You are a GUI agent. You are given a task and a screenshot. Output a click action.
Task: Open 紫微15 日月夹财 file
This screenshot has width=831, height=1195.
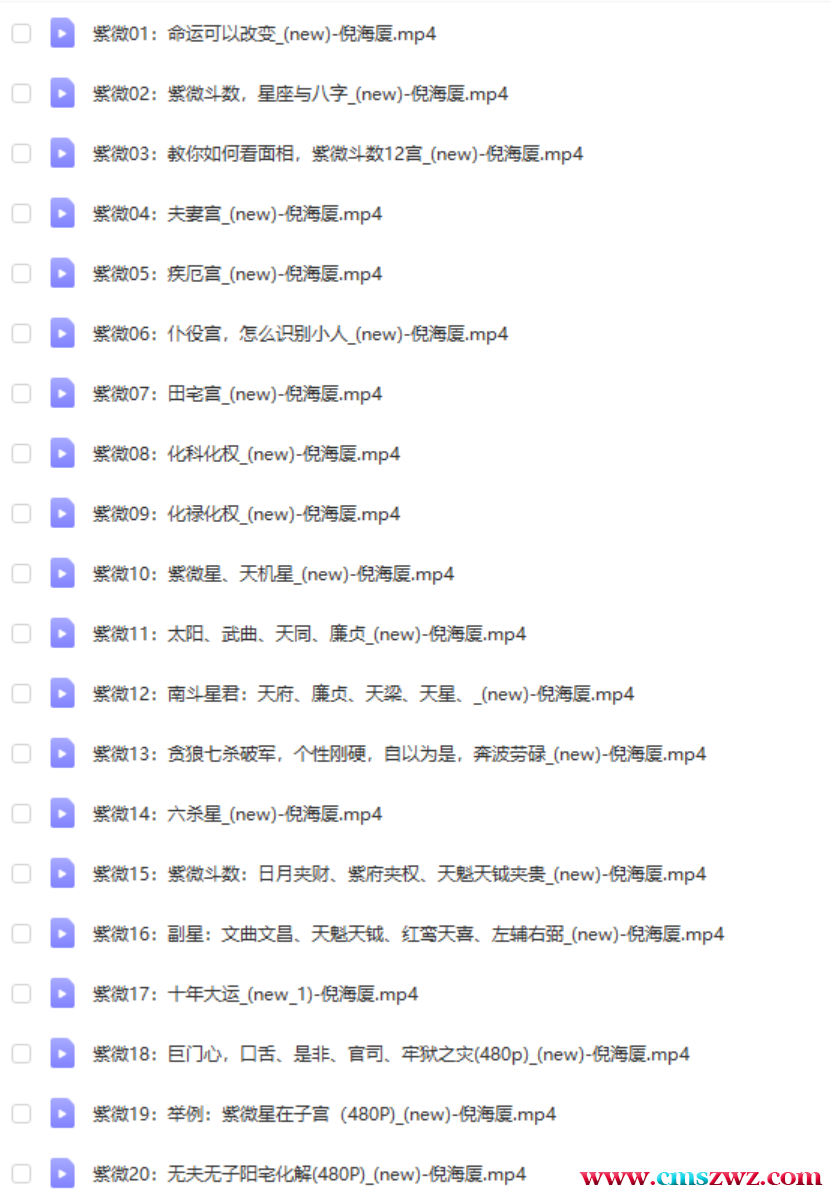point(399,874)
